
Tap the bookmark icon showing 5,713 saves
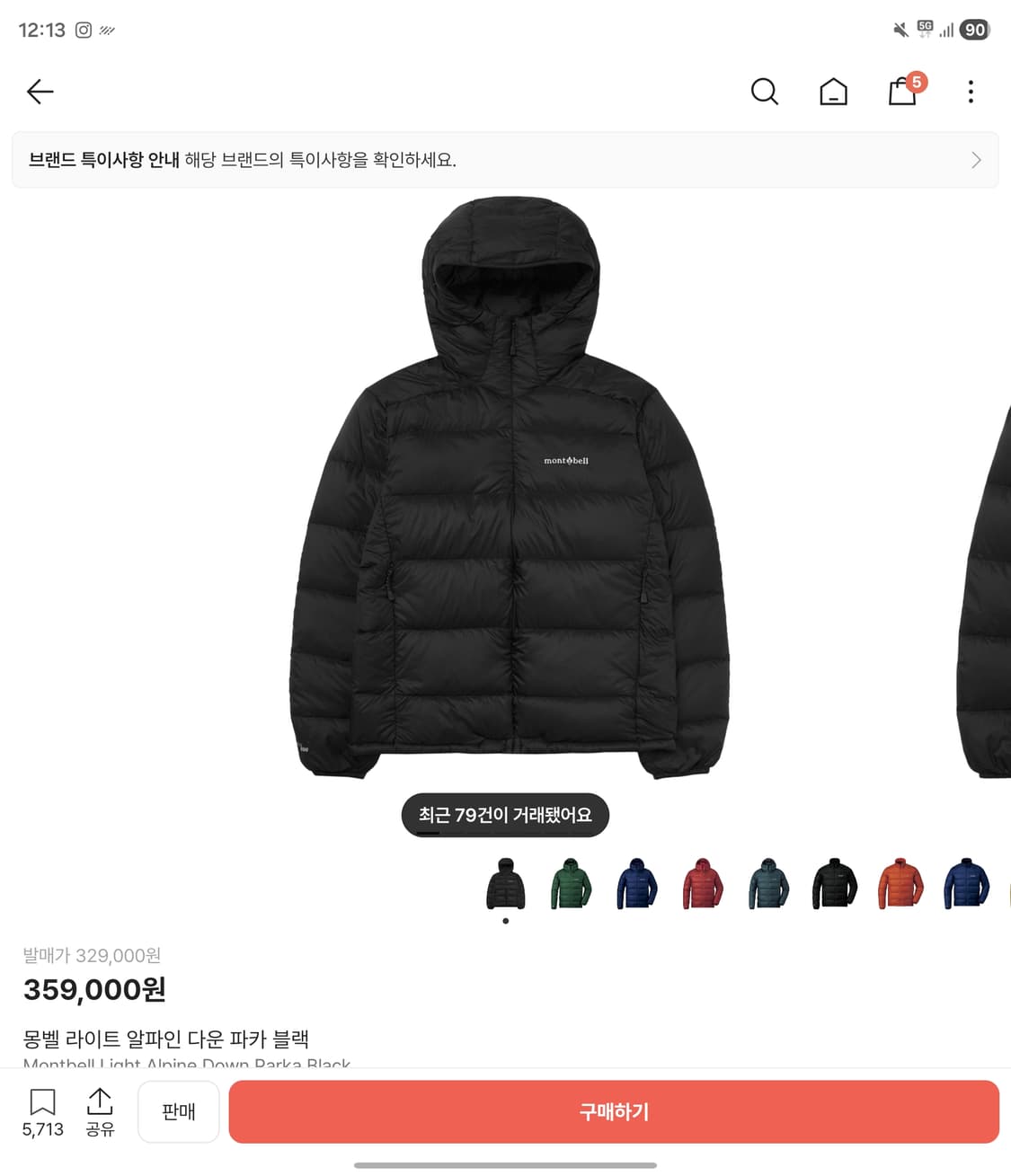(x=42, y=1112)
